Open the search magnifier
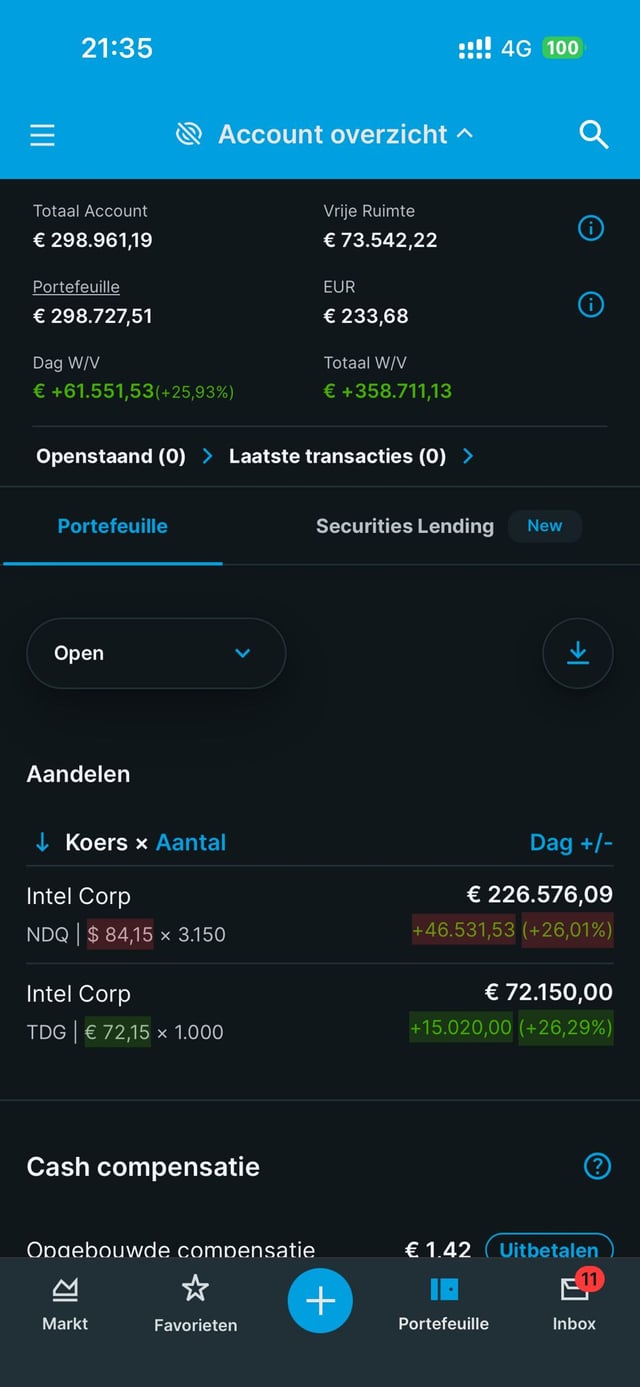Viewport: 640px width, 1387px height. [x=593, y=135]
